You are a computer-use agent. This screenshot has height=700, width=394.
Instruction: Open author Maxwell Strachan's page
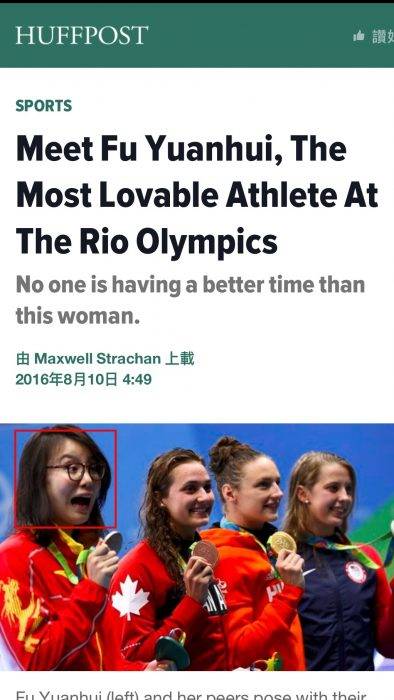click(97, 358)
